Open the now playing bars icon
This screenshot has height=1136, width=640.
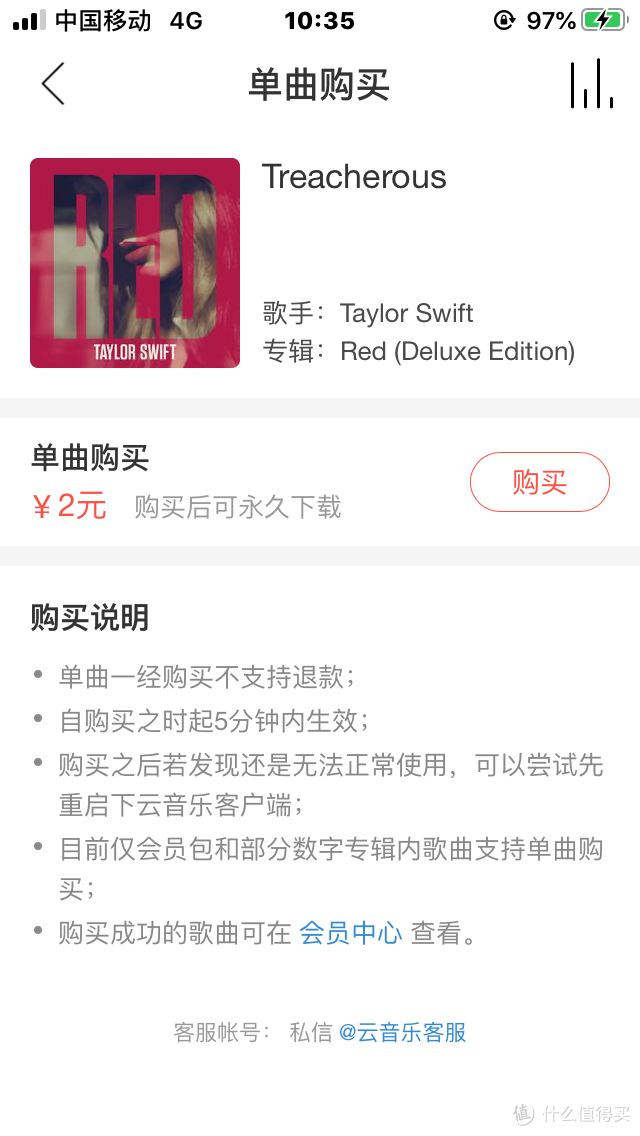591,85
